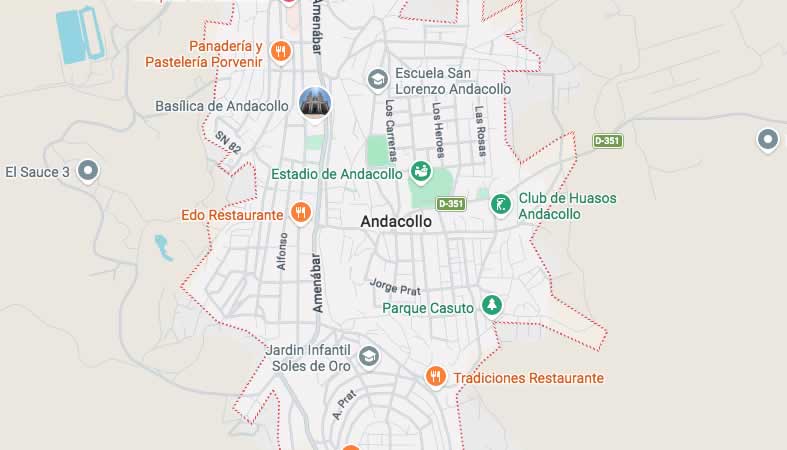Tap Jardin Infantil Soles de Oro pin
The image size is (787, 450).
(x=369, y=355)
